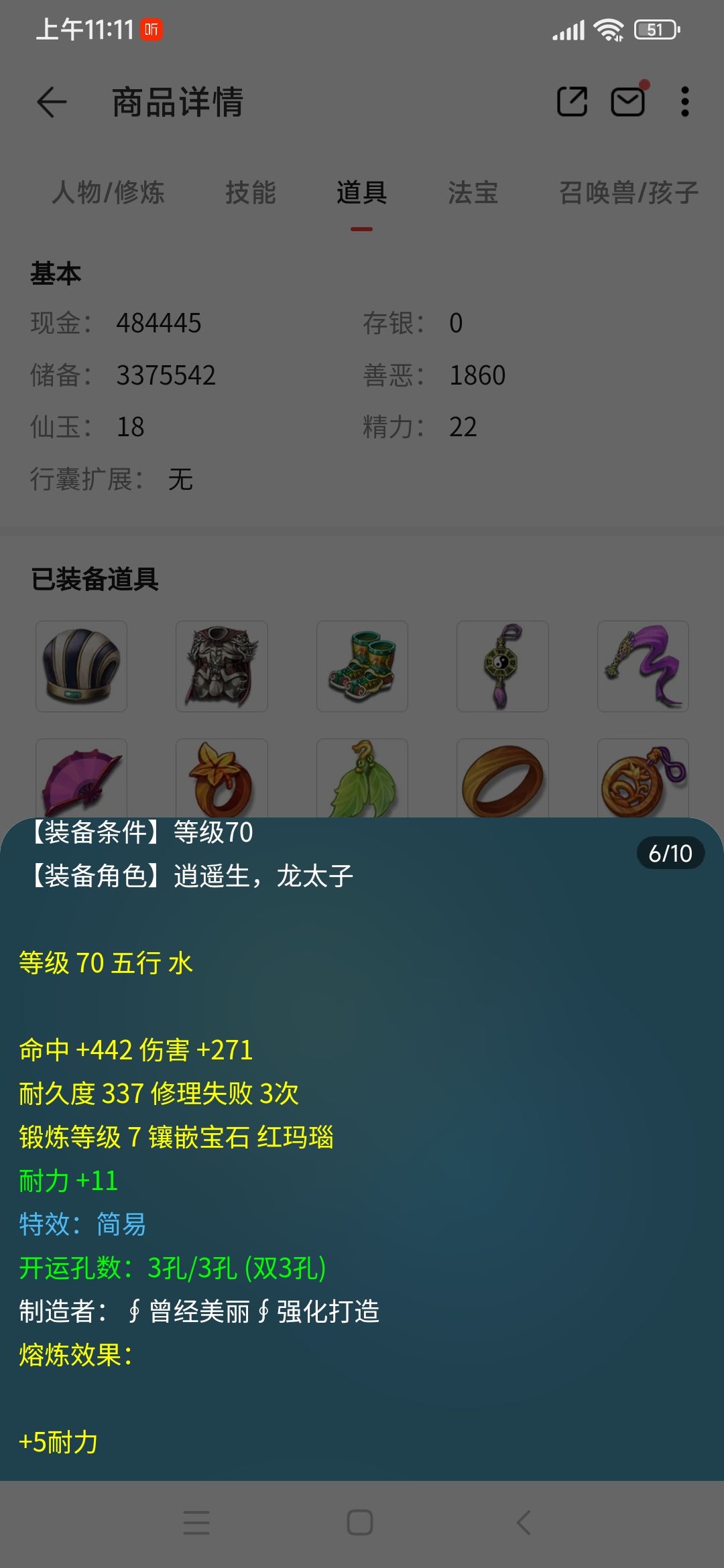View the equipped green boots item

coord(362,666)
